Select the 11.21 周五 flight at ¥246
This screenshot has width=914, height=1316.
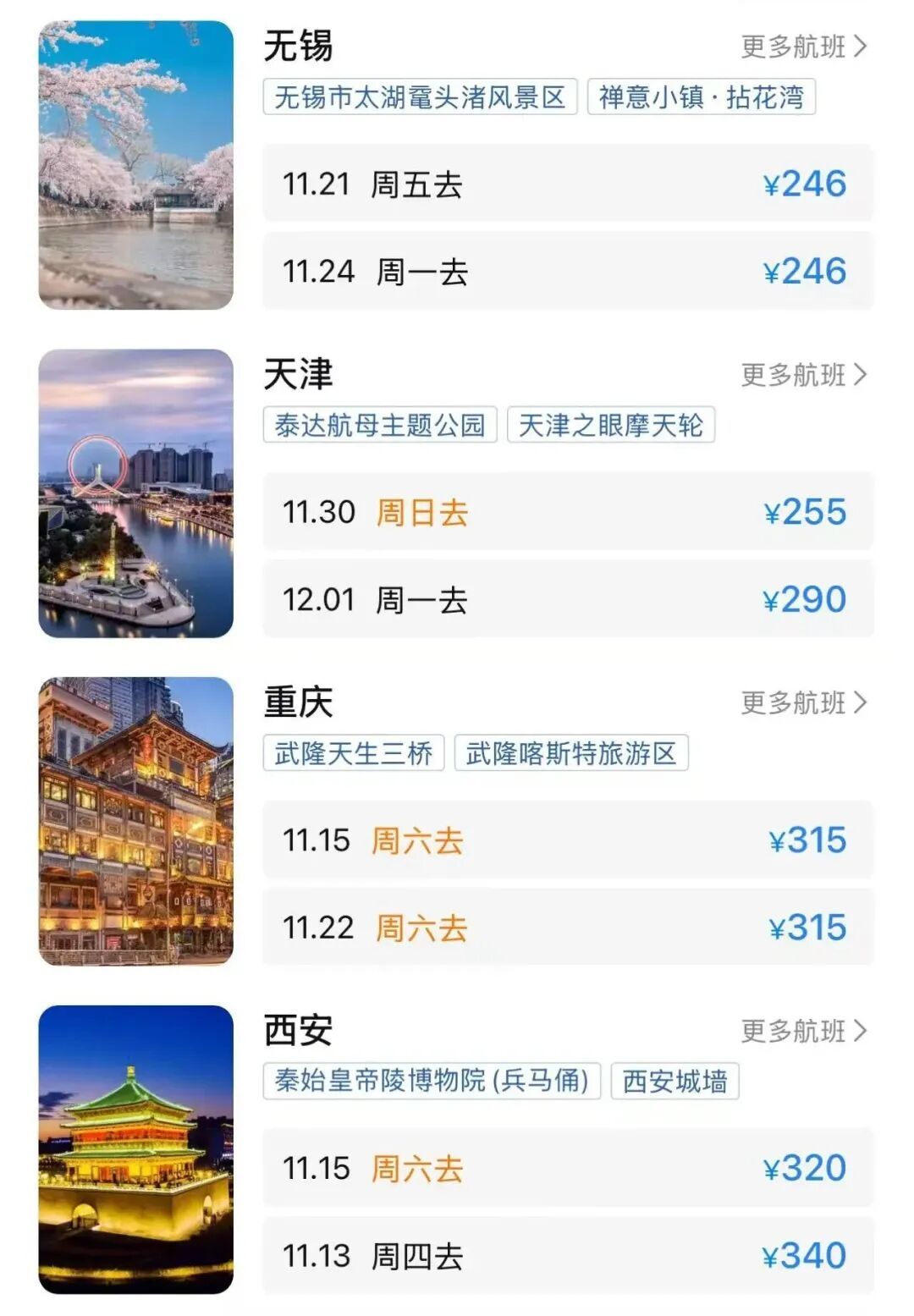pyautogui.click(x=567, y=184)
